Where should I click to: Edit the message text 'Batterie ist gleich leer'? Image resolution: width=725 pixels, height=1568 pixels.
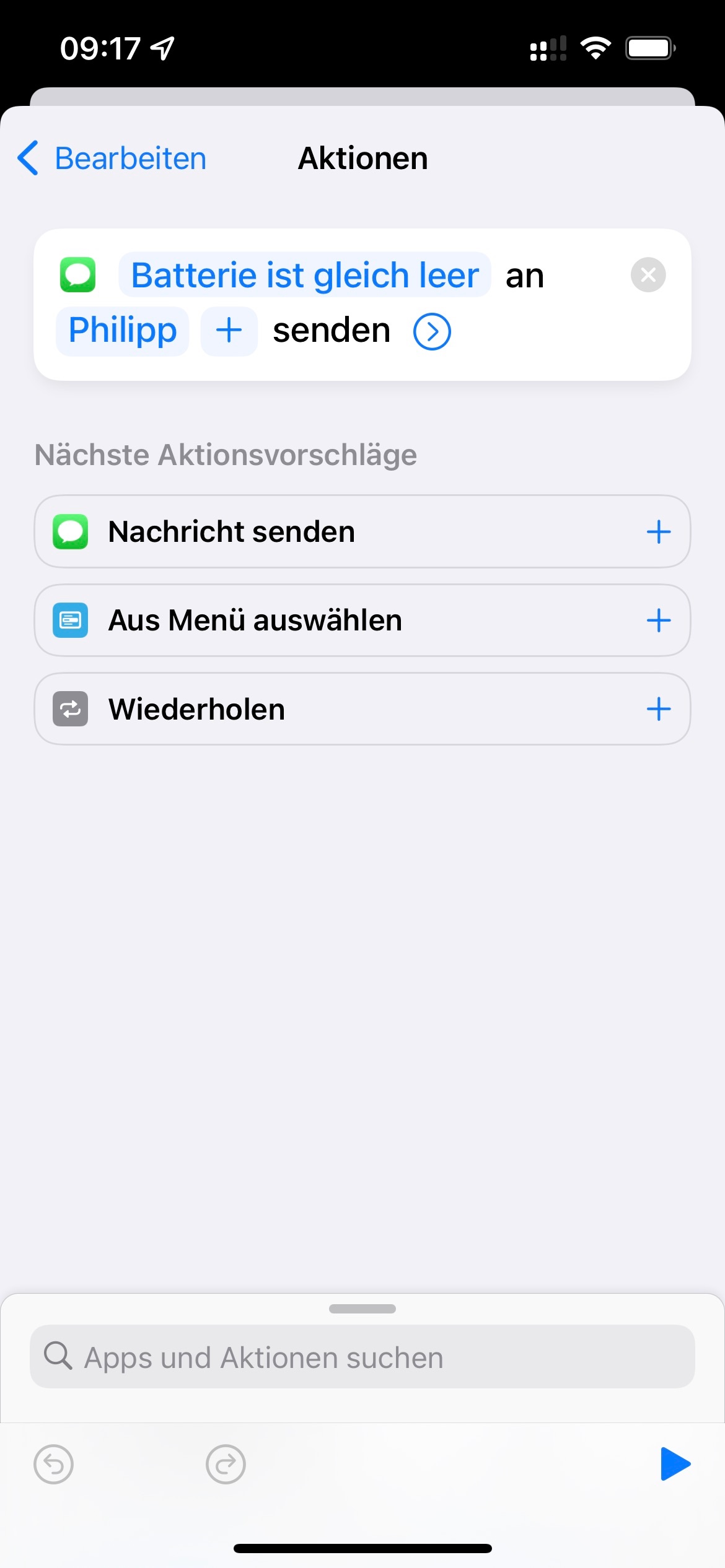(305, 275)
